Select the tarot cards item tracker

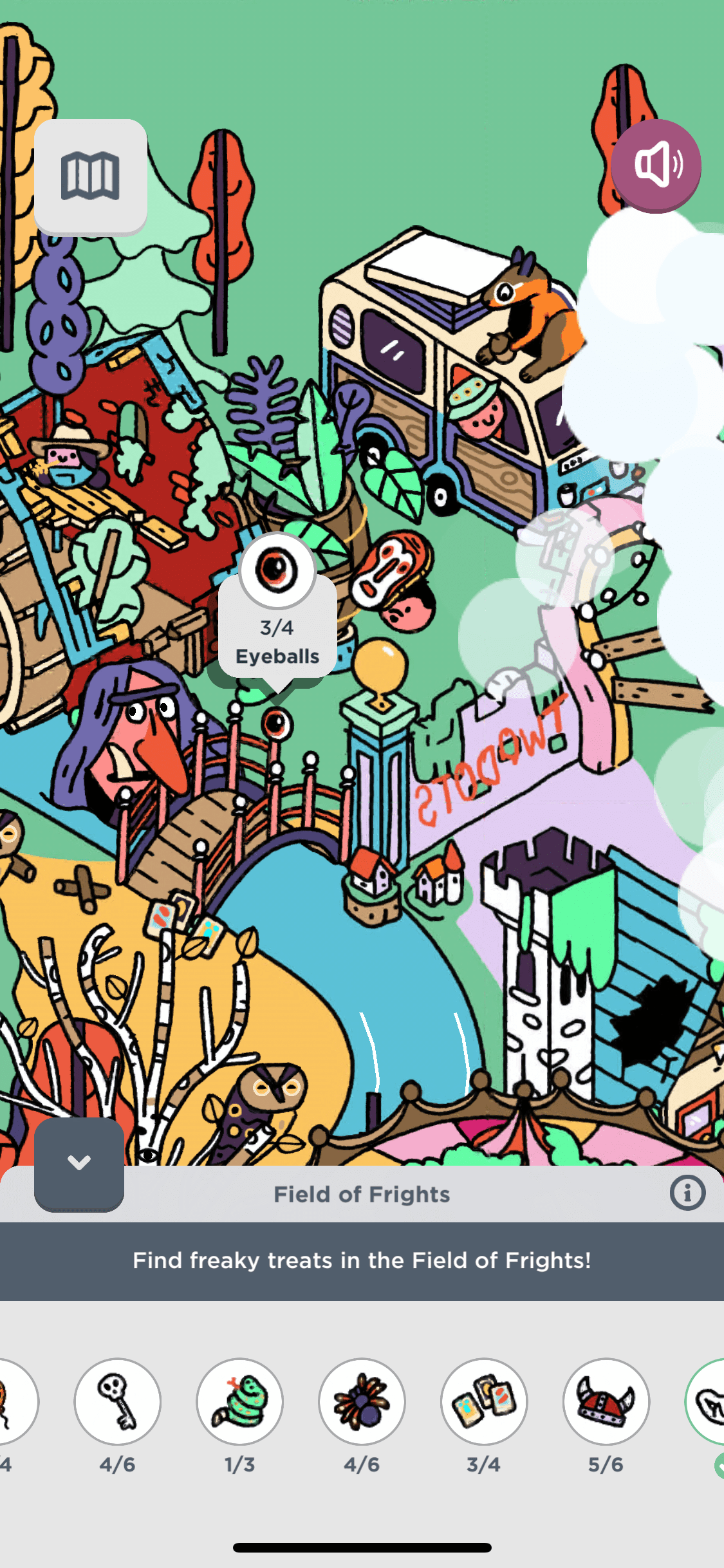click(484, 1401)
